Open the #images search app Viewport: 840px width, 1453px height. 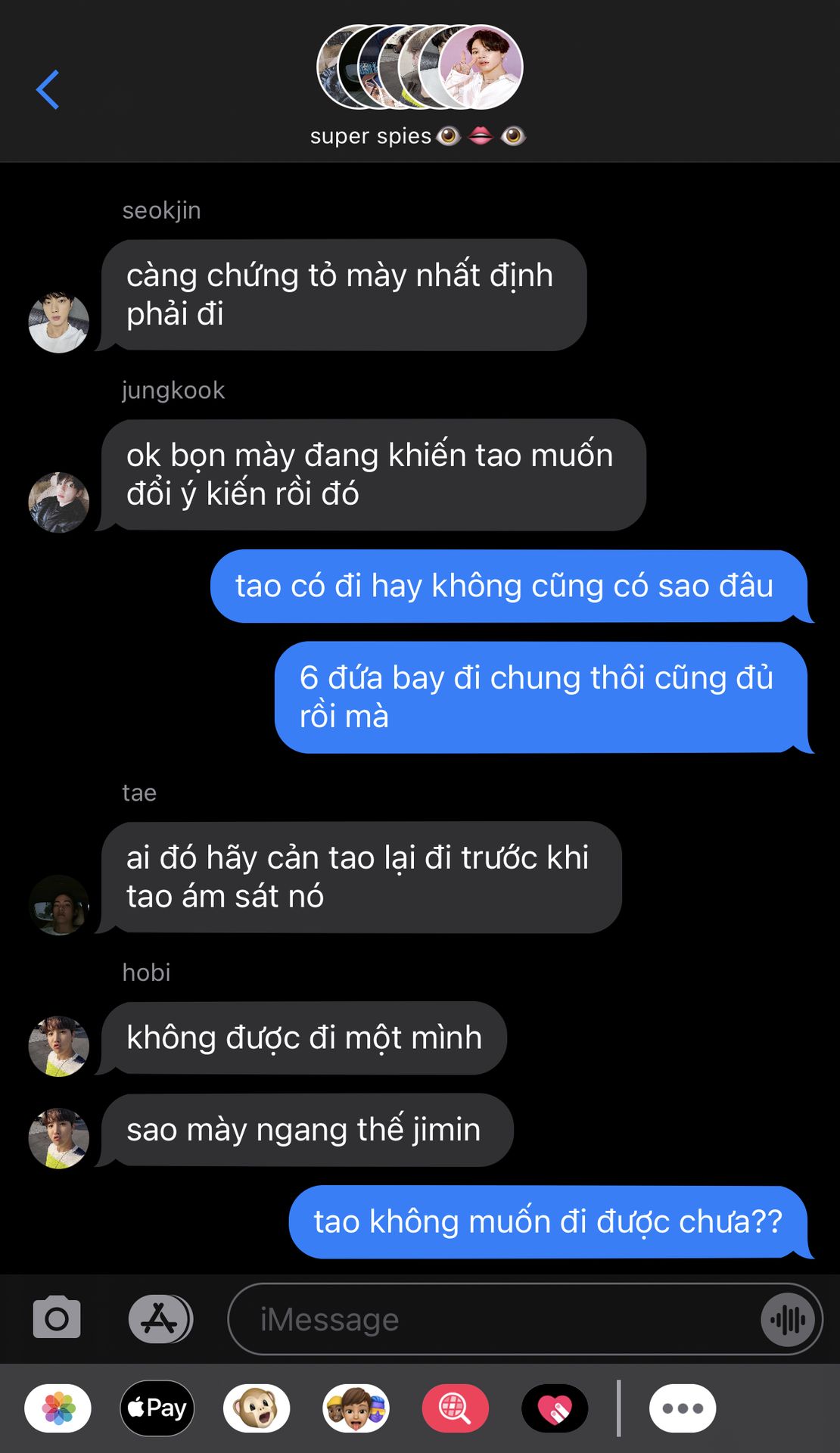pos(455,1408)
